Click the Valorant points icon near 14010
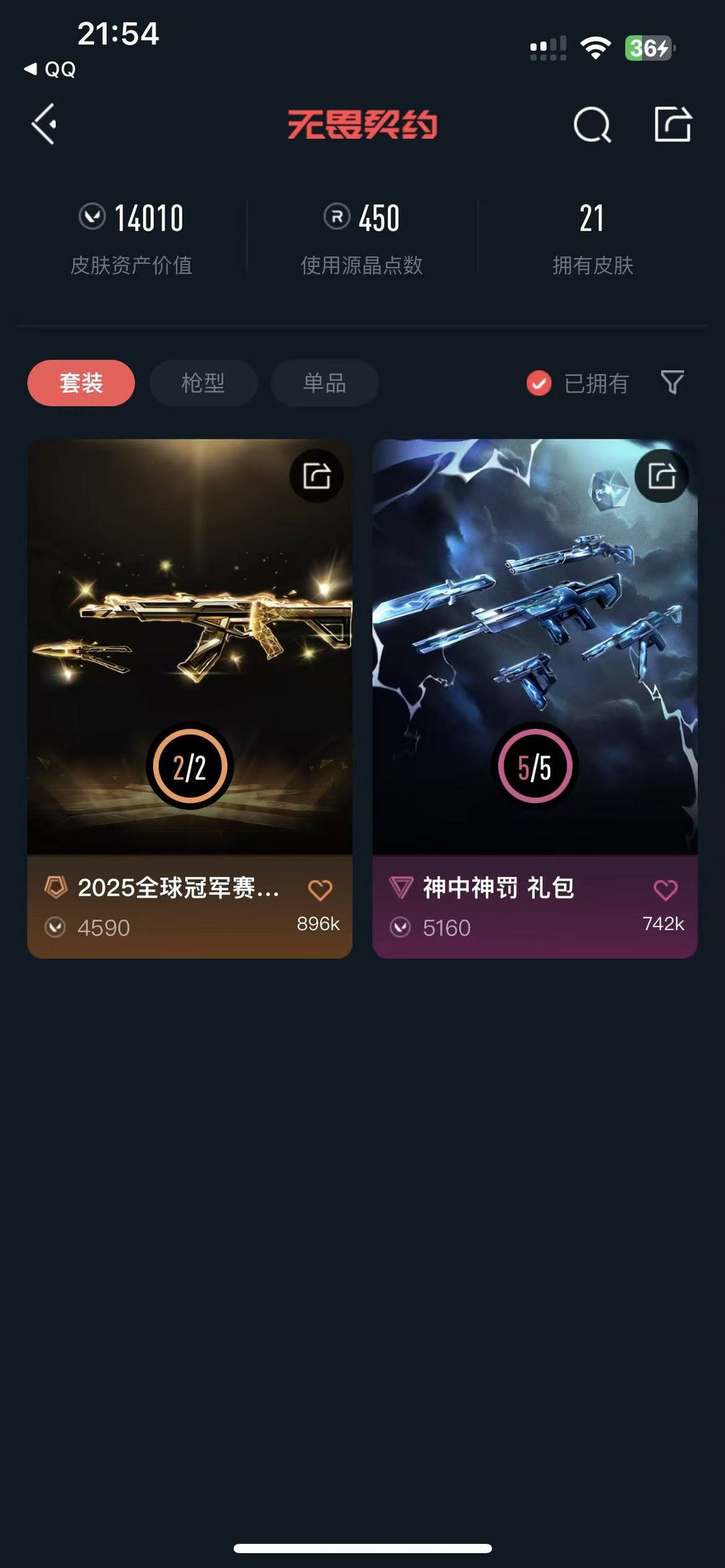 (x=94, y=216)
